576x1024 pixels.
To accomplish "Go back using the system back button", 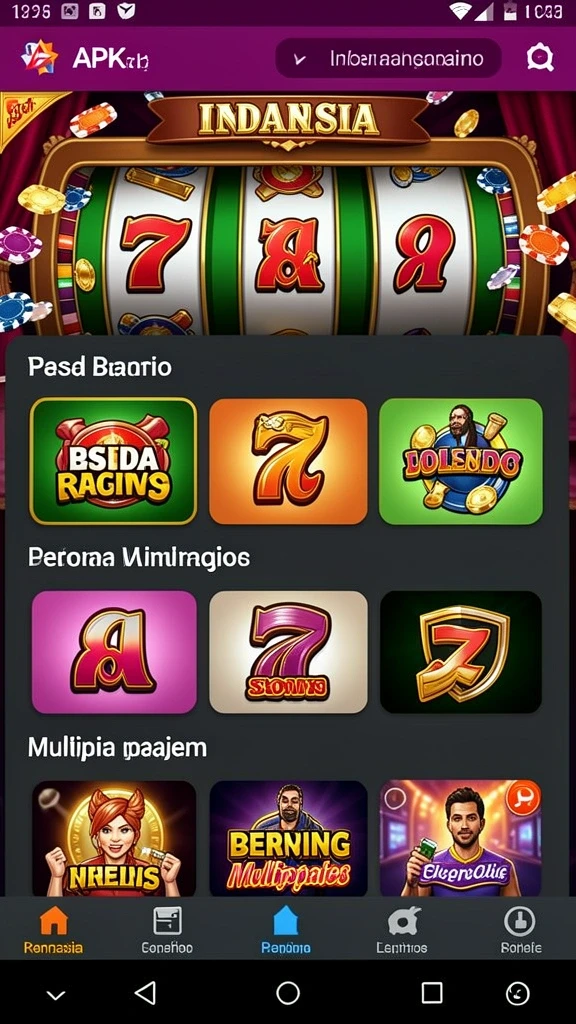I will (145, 993).
